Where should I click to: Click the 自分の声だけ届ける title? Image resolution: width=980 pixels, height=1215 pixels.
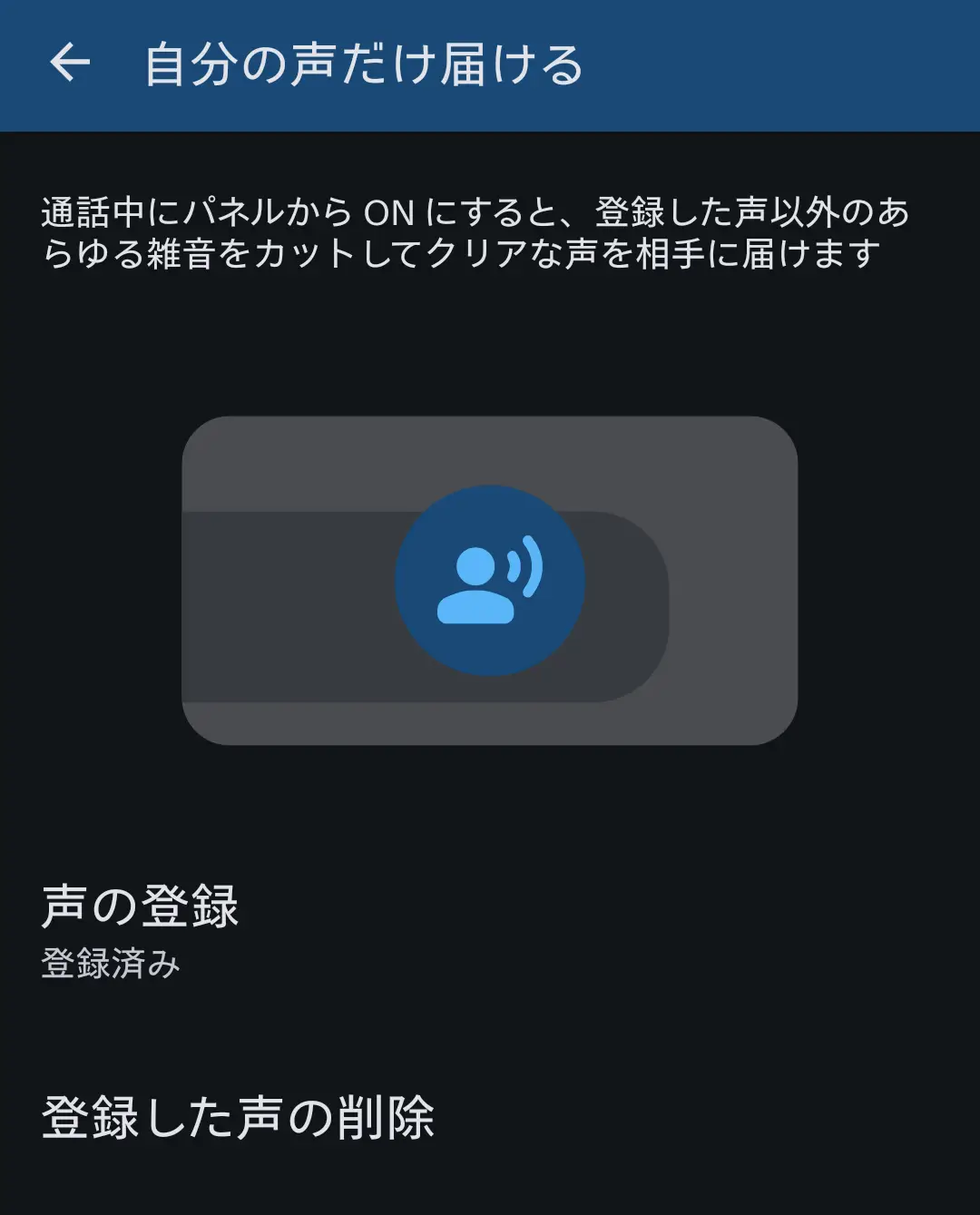[x=363, y=62]
